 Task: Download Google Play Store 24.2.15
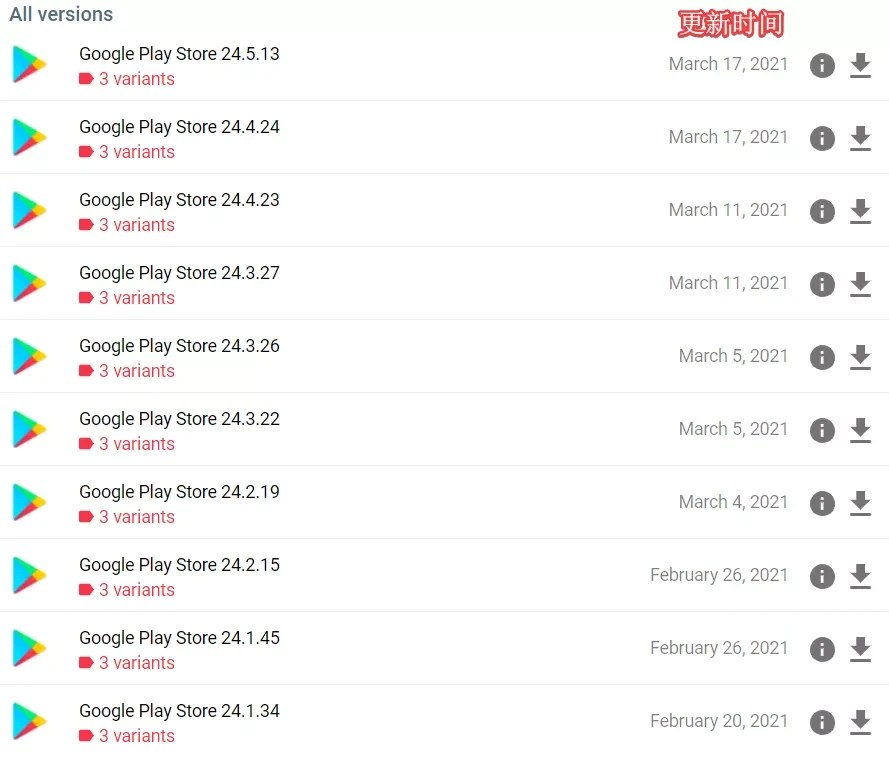pos(860,577)
